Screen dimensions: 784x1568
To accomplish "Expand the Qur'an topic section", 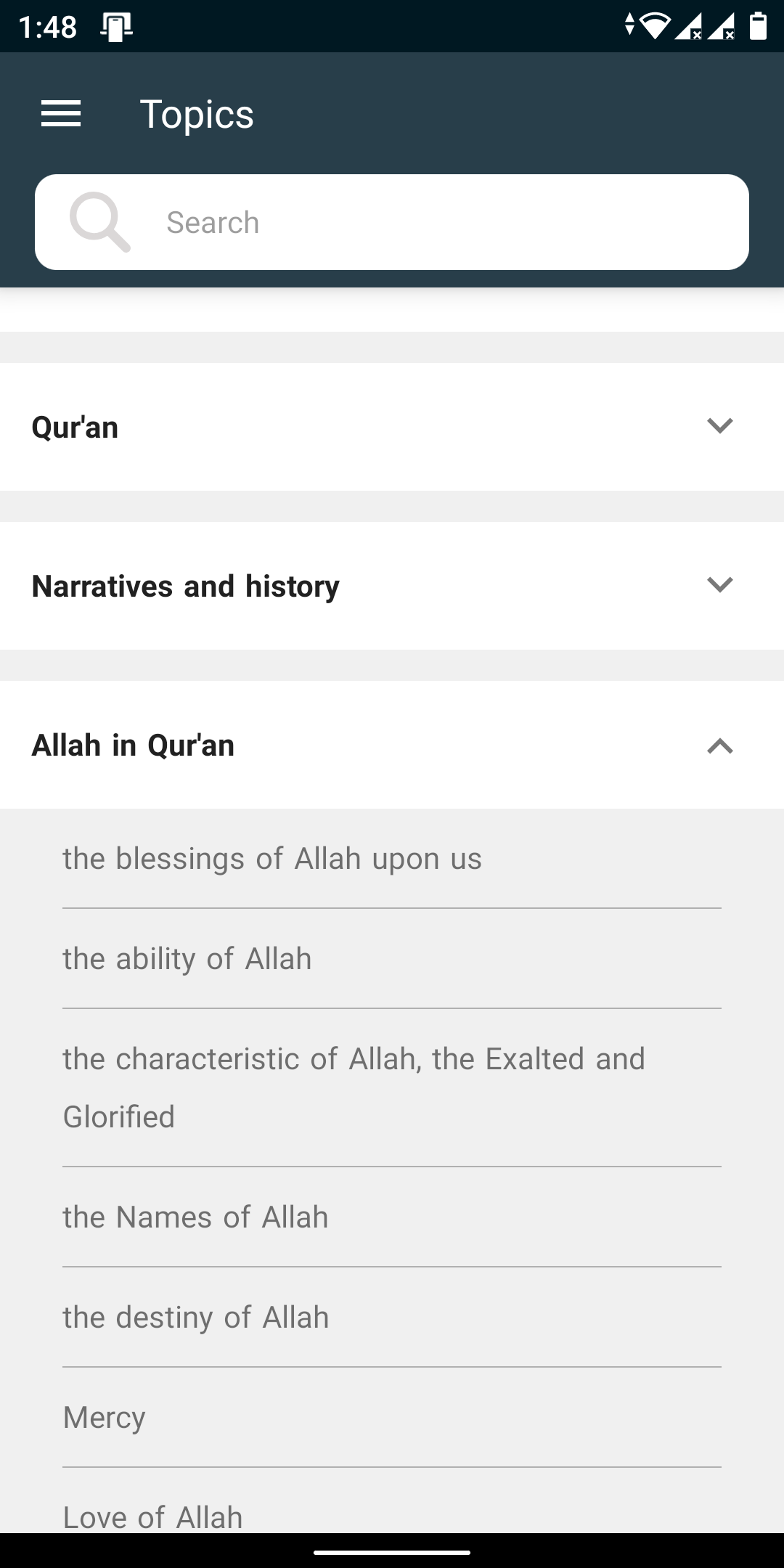I will tap(392, 427).
